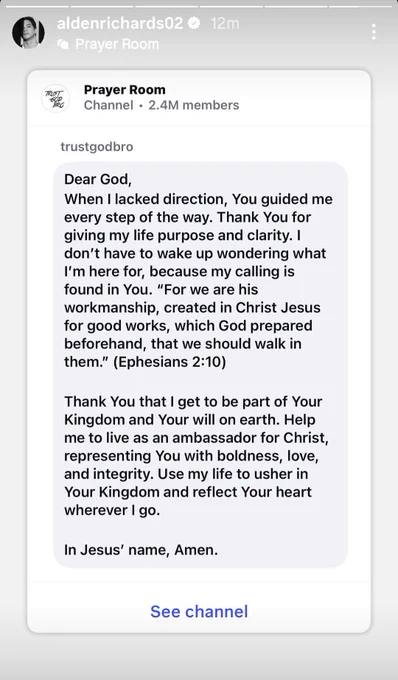Open the Prayer Room channel card

pos(199,352)
